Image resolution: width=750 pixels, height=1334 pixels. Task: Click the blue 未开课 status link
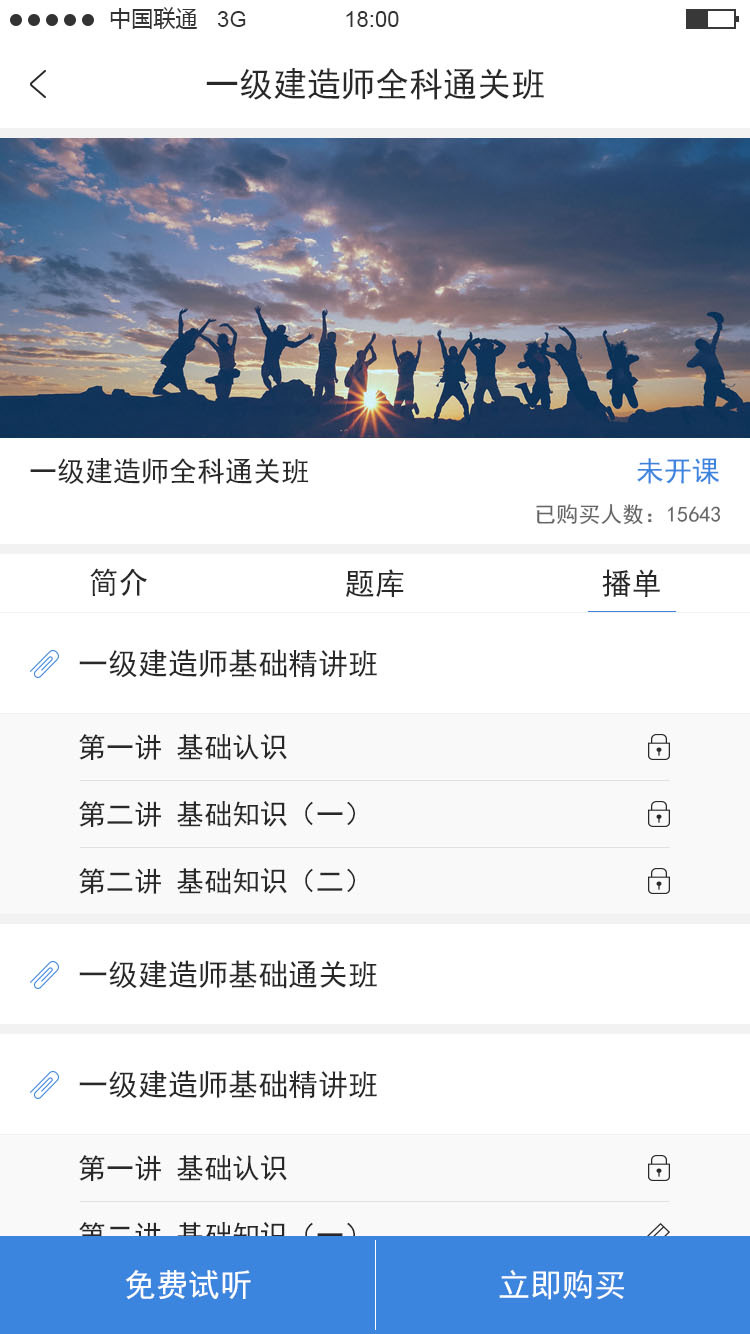pyautogui.click(x=678, y=471)
